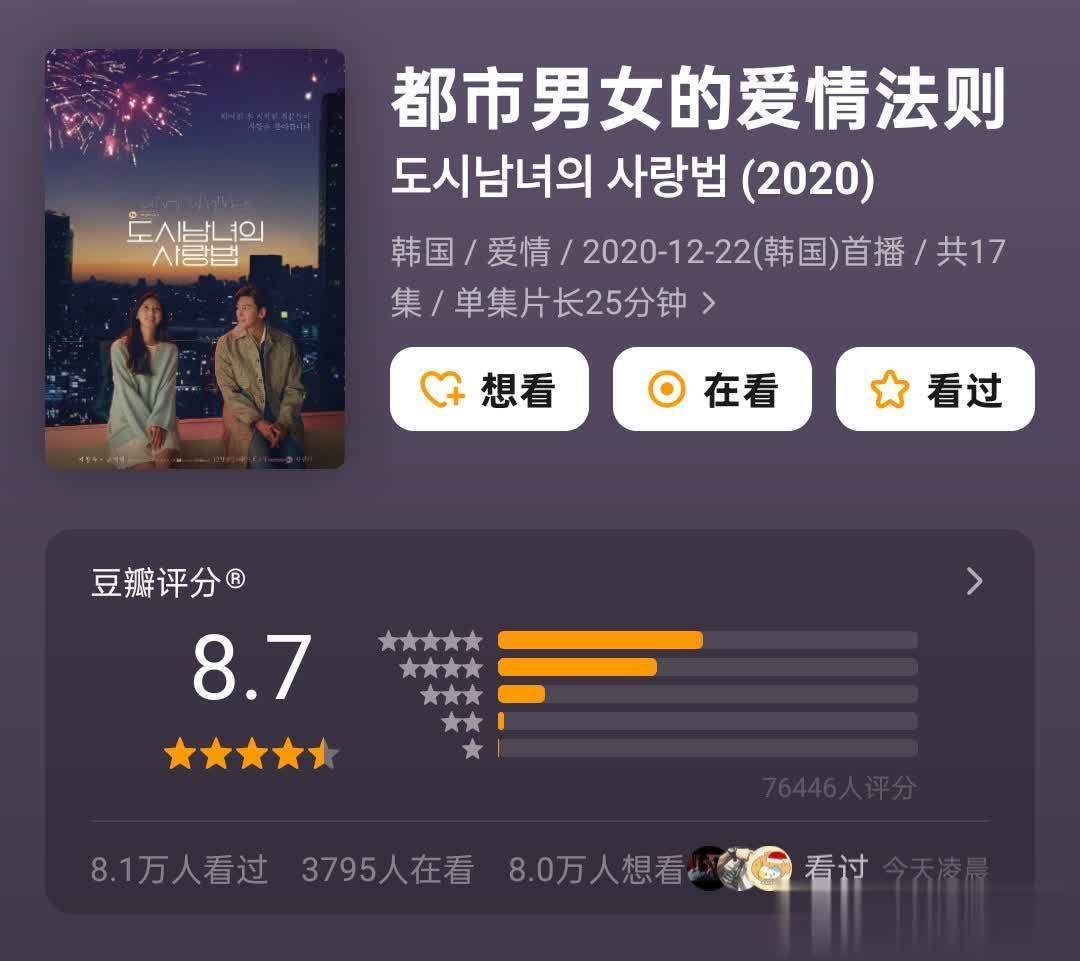Mark the drama as 看过
Screen dimensions: 1080x961
(935, 390)
